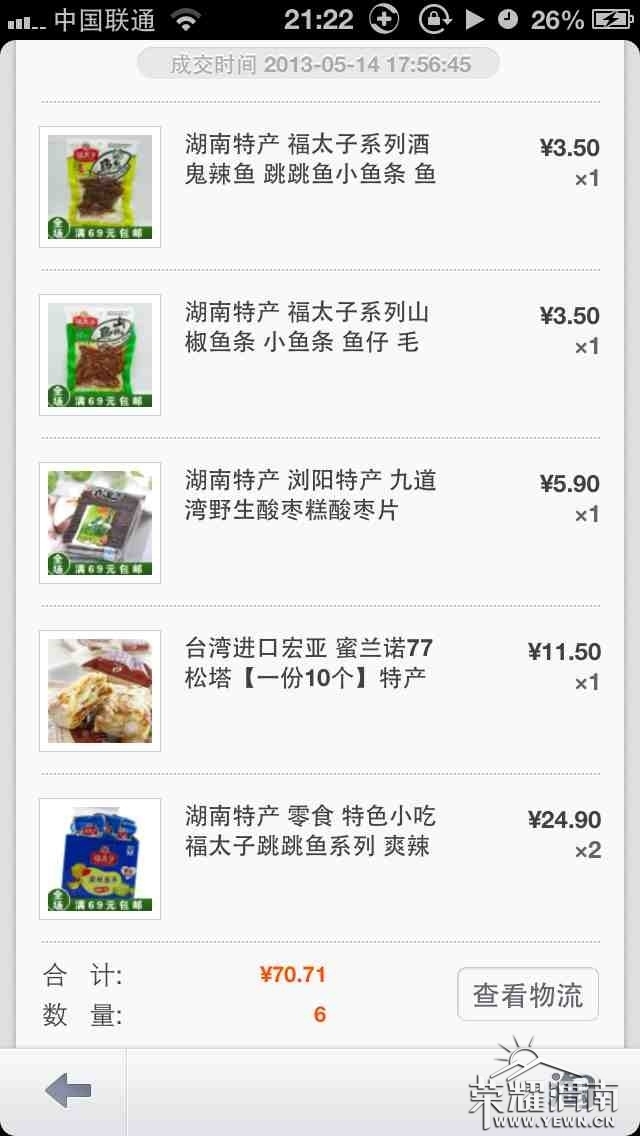Go back with the bottom arrow

68,1090
